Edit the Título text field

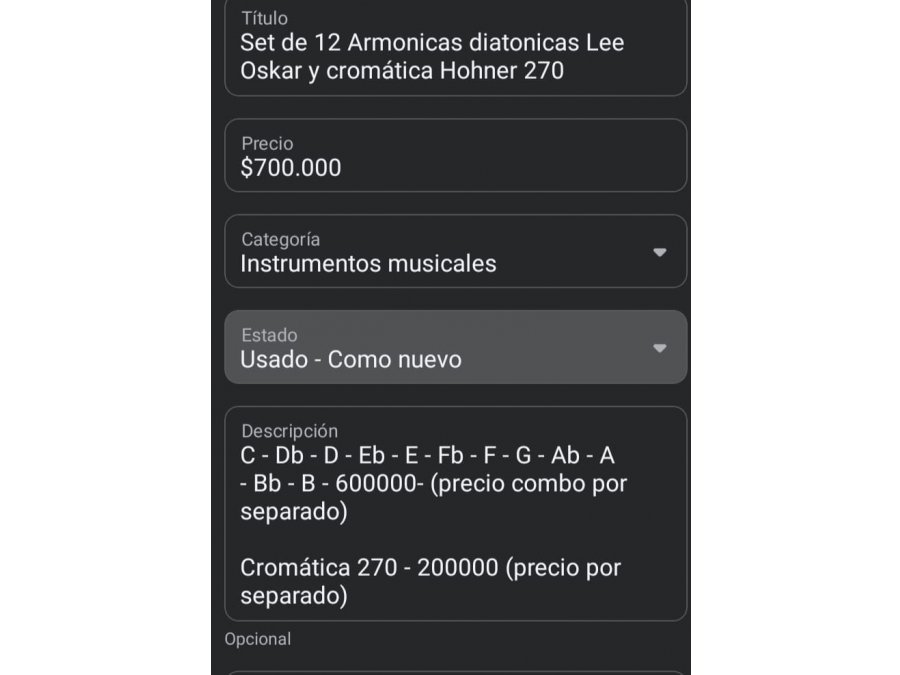tap(455, 56)
